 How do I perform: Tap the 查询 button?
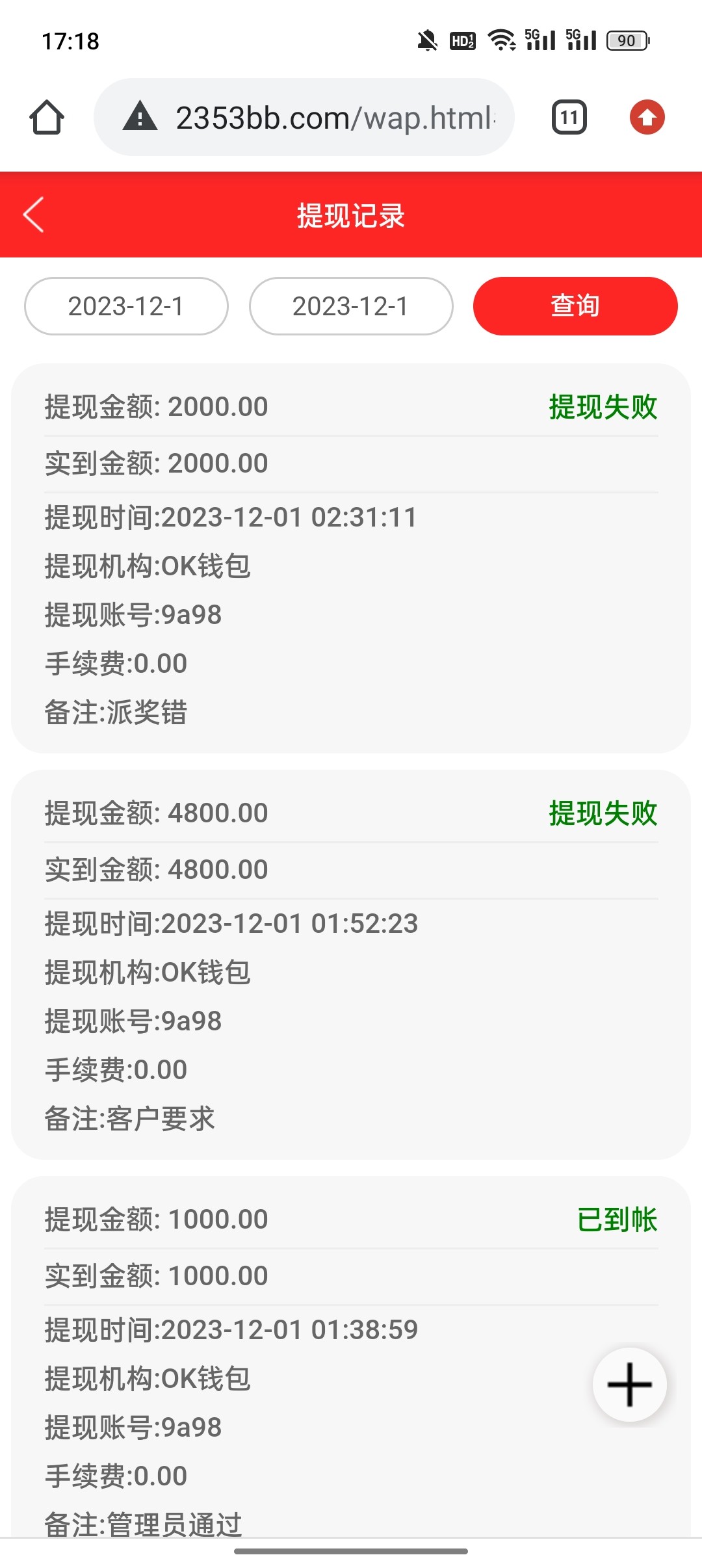tap(575, 306)
